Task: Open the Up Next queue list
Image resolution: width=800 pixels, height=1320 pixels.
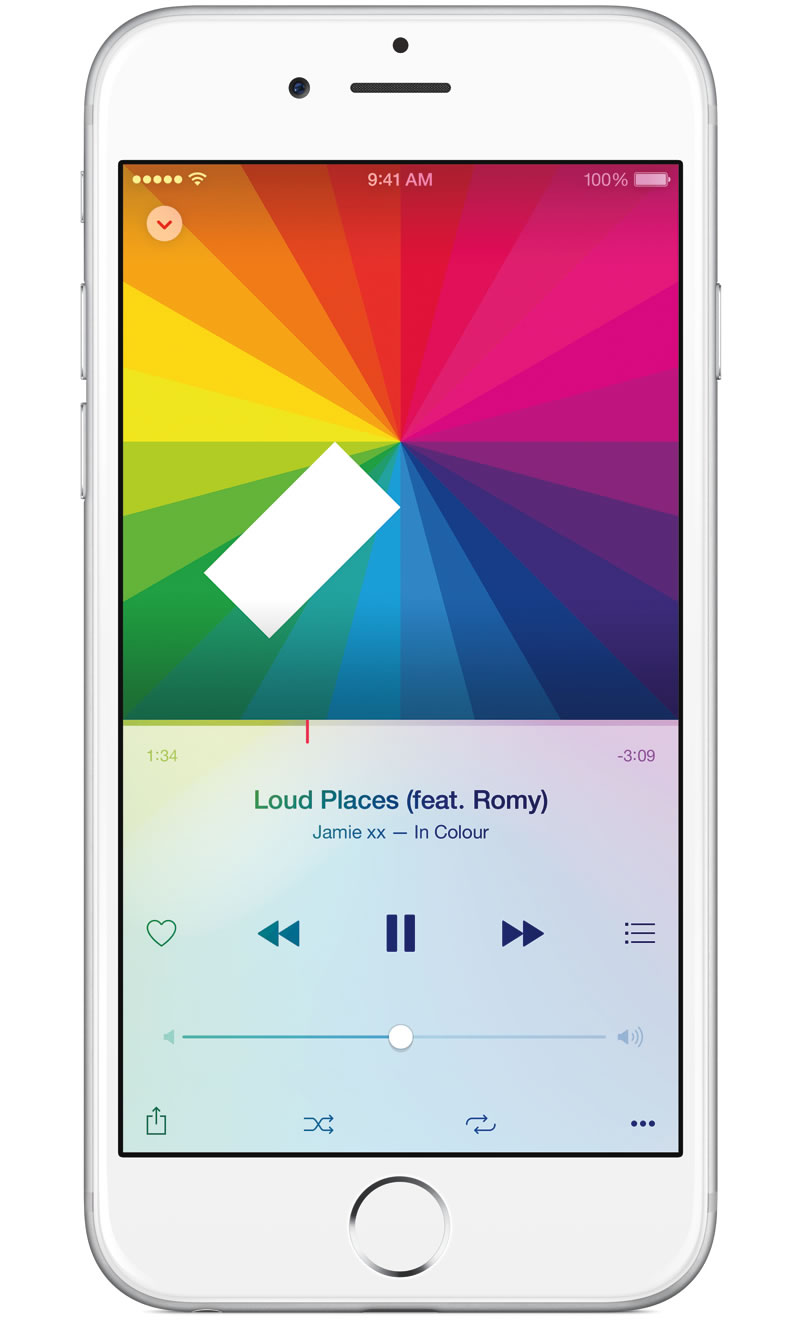Action: (640, 934)
